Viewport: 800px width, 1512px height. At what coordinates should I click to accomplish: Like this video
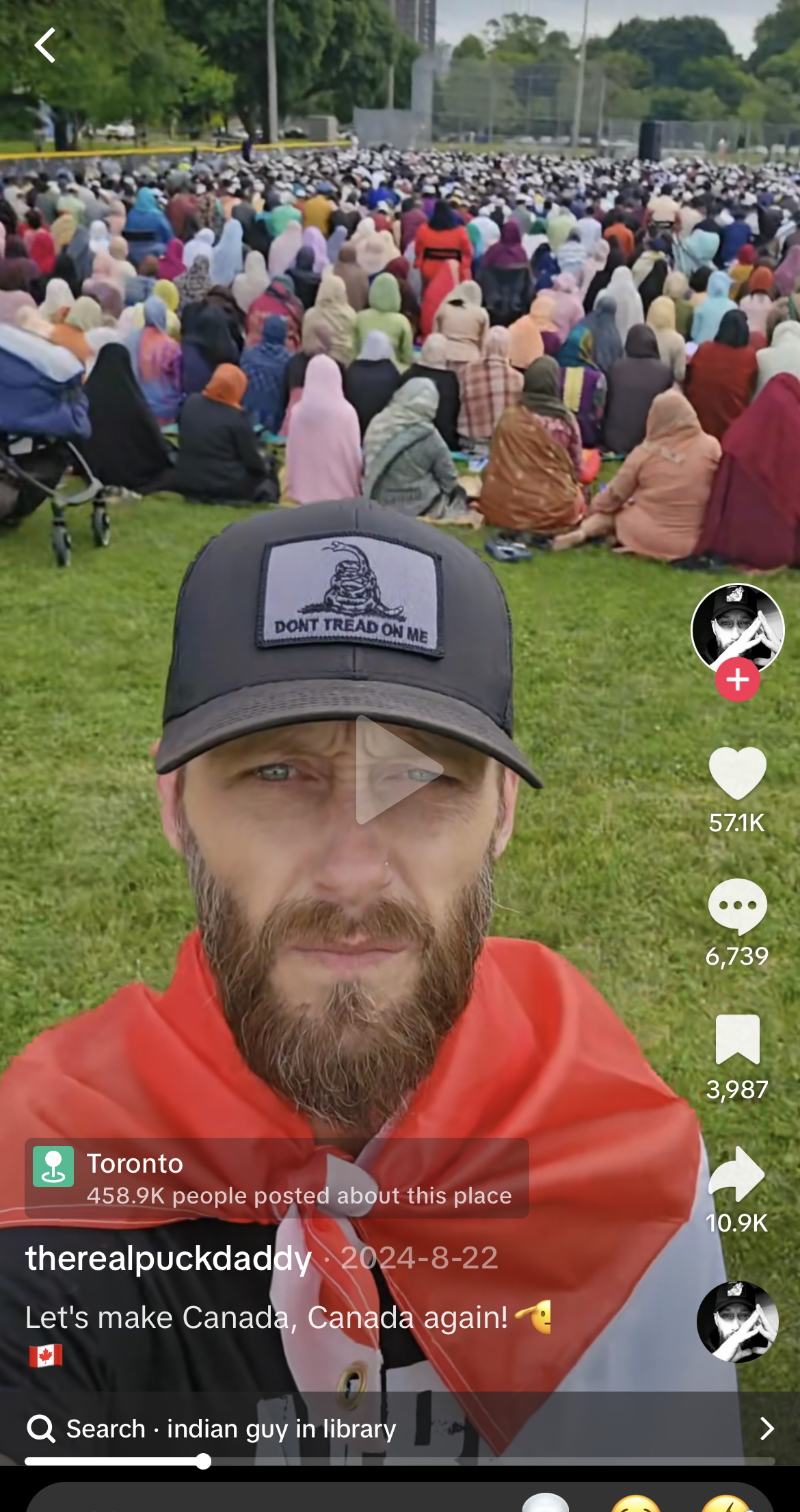pos(737,774)
